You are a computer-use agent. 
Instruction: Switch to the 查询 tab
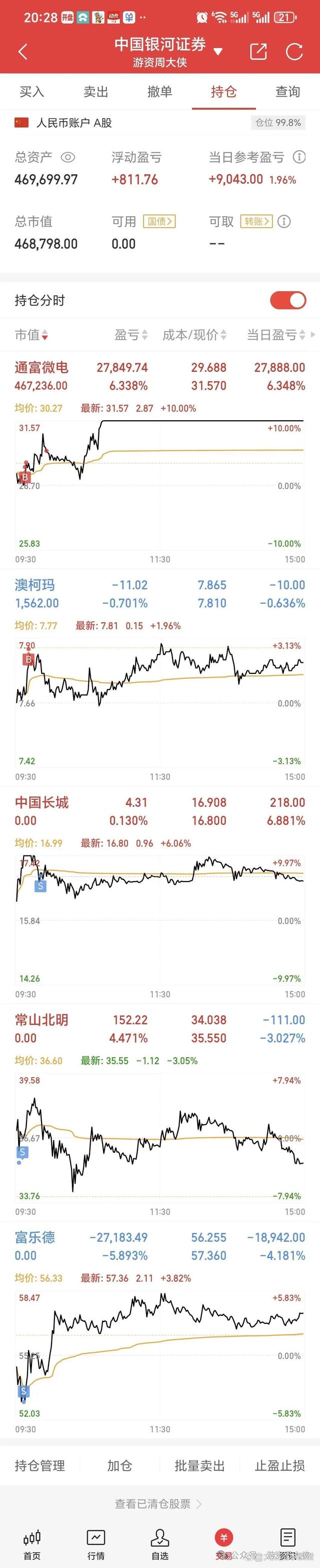click(x=288, y=92)
